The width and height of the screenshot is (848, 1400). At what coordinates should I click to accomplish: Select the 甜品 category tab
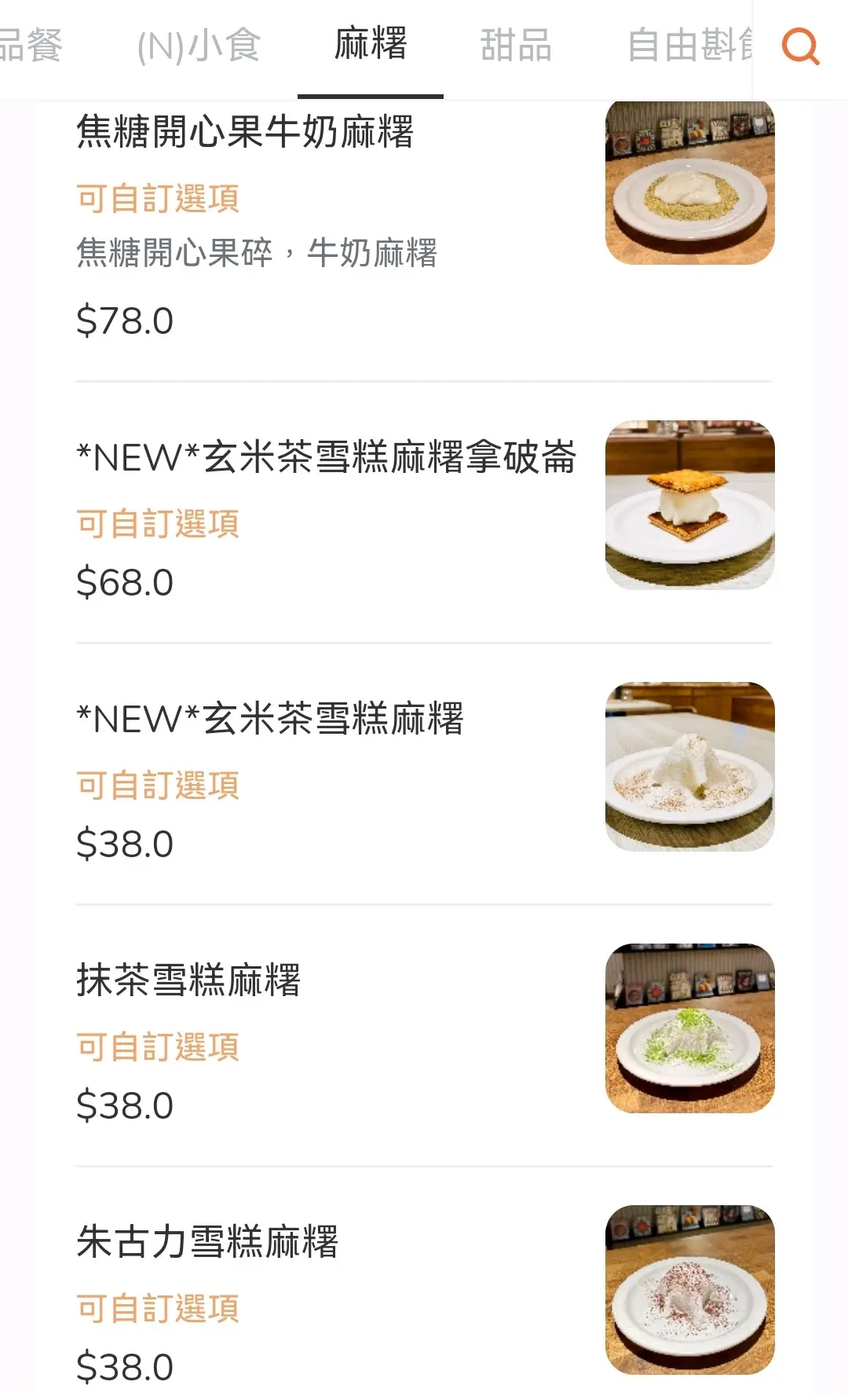click(x=516, y=46)
